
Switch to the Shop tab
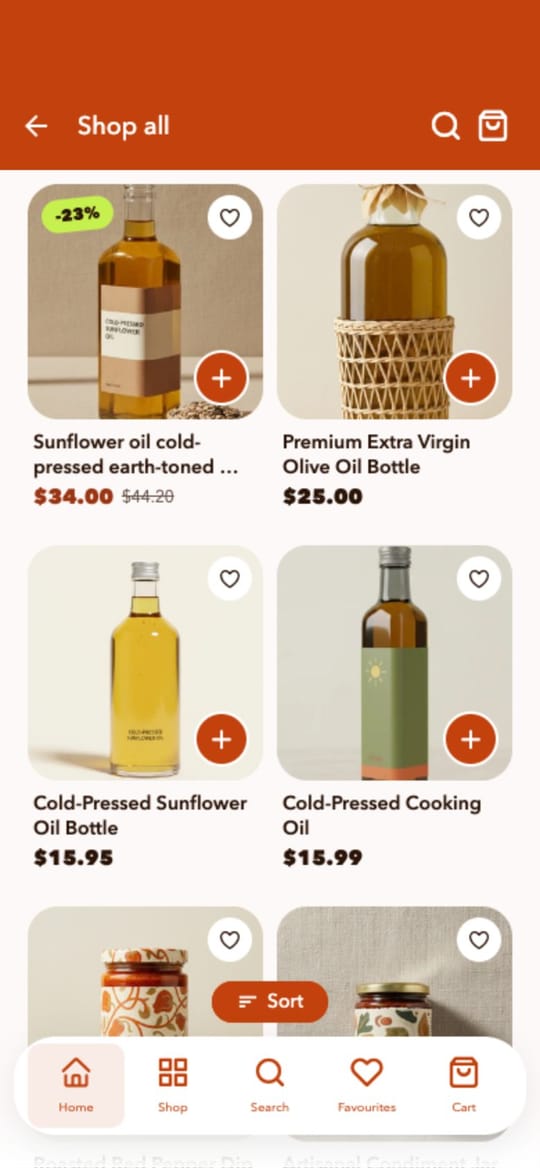coord(173,1085)
